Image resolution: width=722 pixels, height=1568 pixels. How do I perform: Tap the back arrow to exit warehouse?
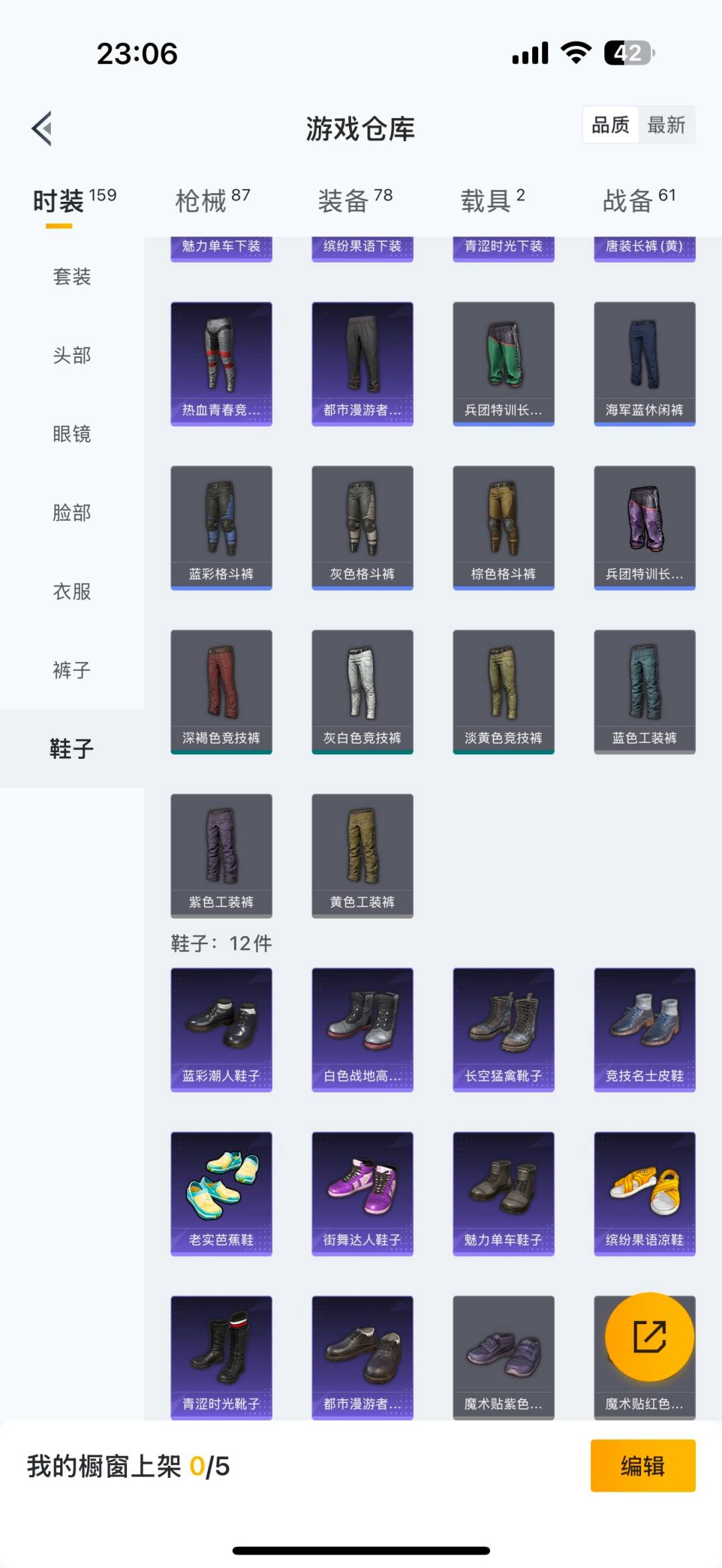[x=42, y=127]
